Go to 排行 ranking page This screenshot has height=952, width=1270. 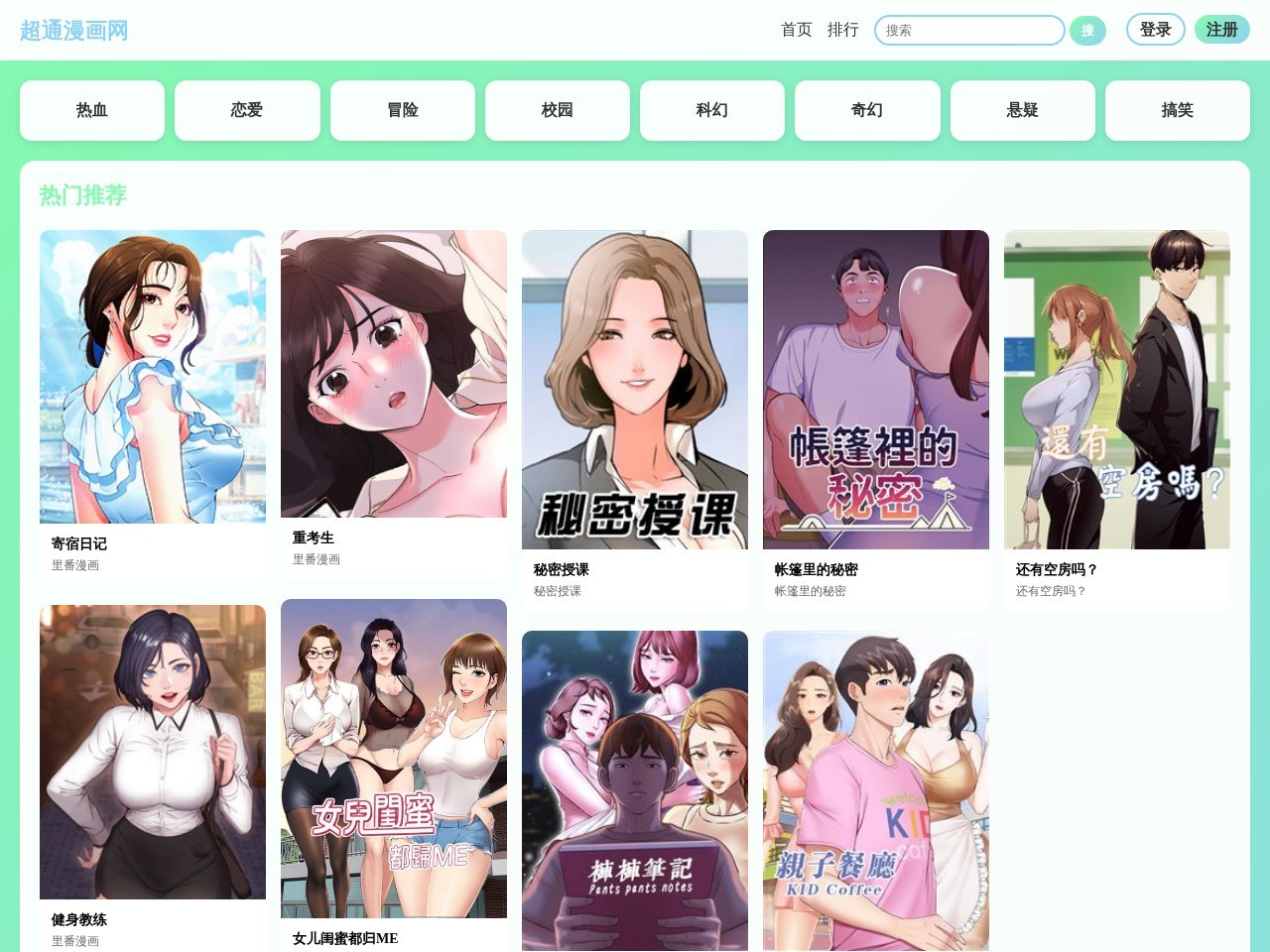pyautogui.click(x=842, y=30)
